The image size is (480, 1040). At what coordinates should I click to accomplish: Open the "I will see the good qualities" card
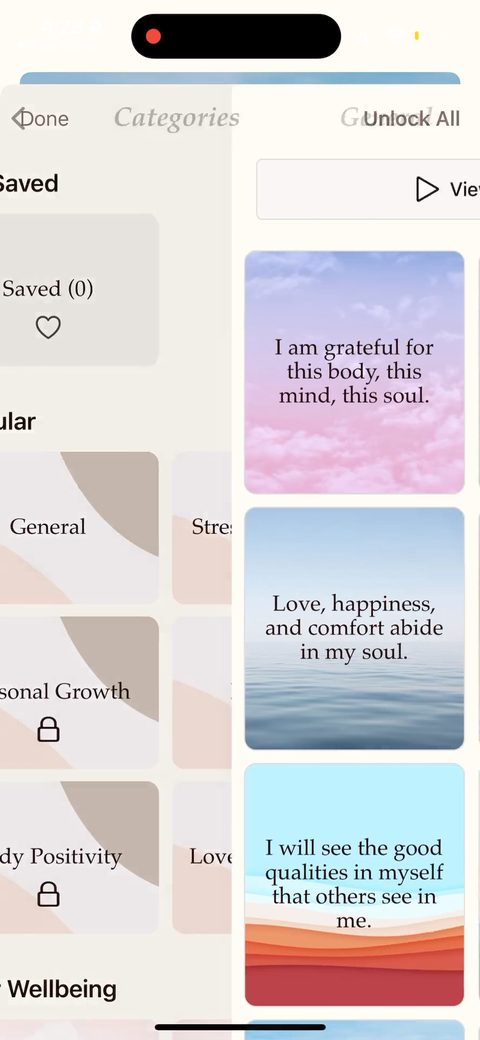point(354,885)
